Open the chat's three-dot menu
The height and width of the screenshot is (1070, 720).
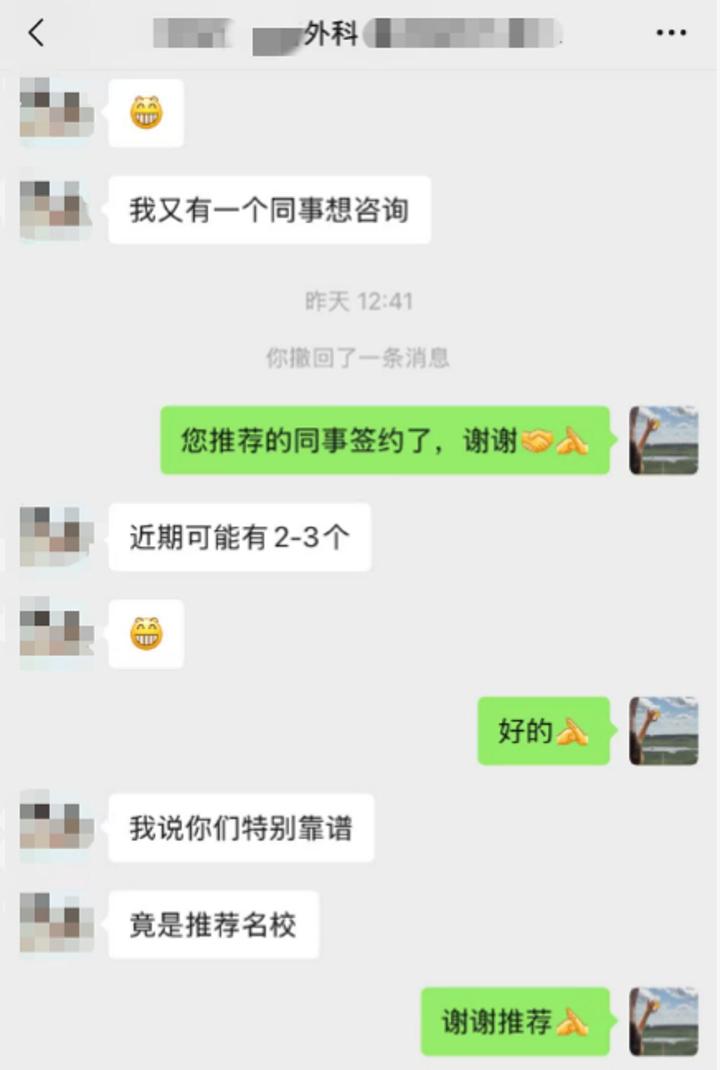click(x=671, y=33)
